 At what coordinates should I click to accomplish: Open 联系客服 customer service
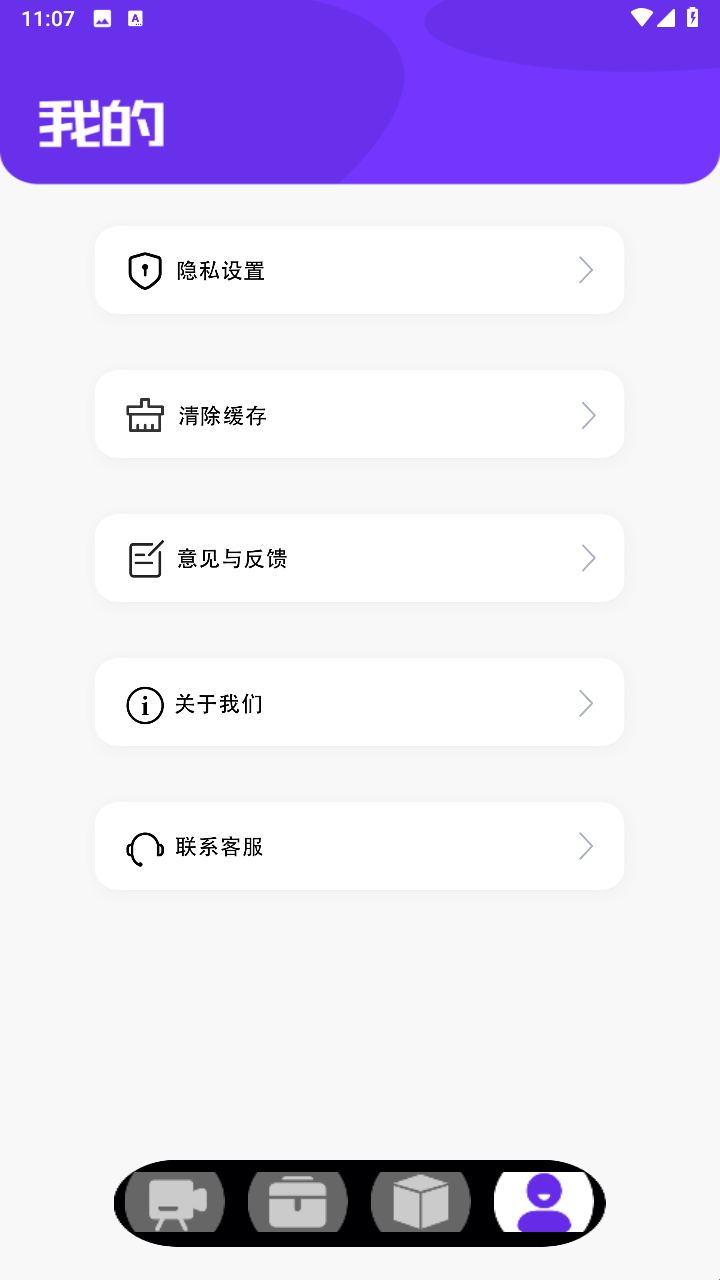click(x=359, y=846)
